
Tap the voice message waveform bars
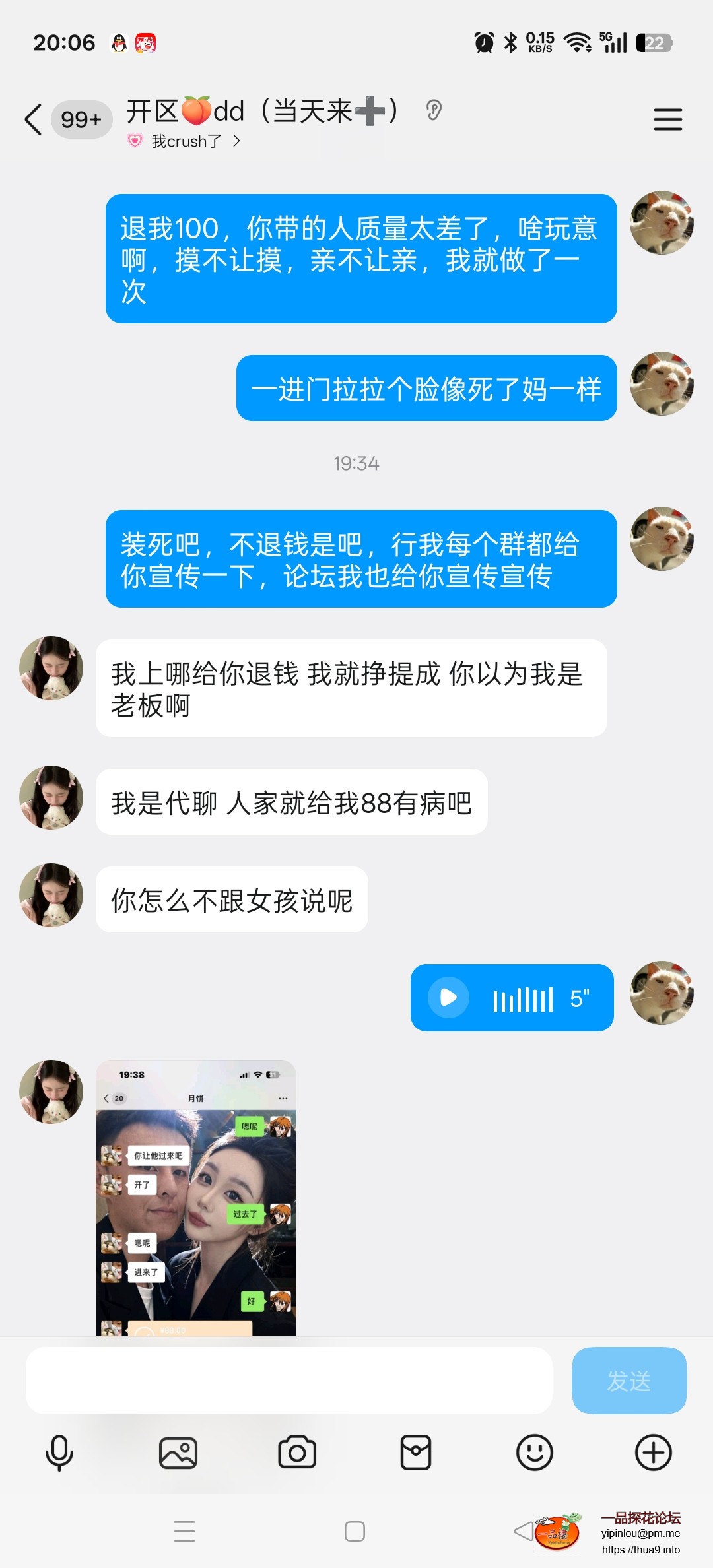tap(522, 998)
